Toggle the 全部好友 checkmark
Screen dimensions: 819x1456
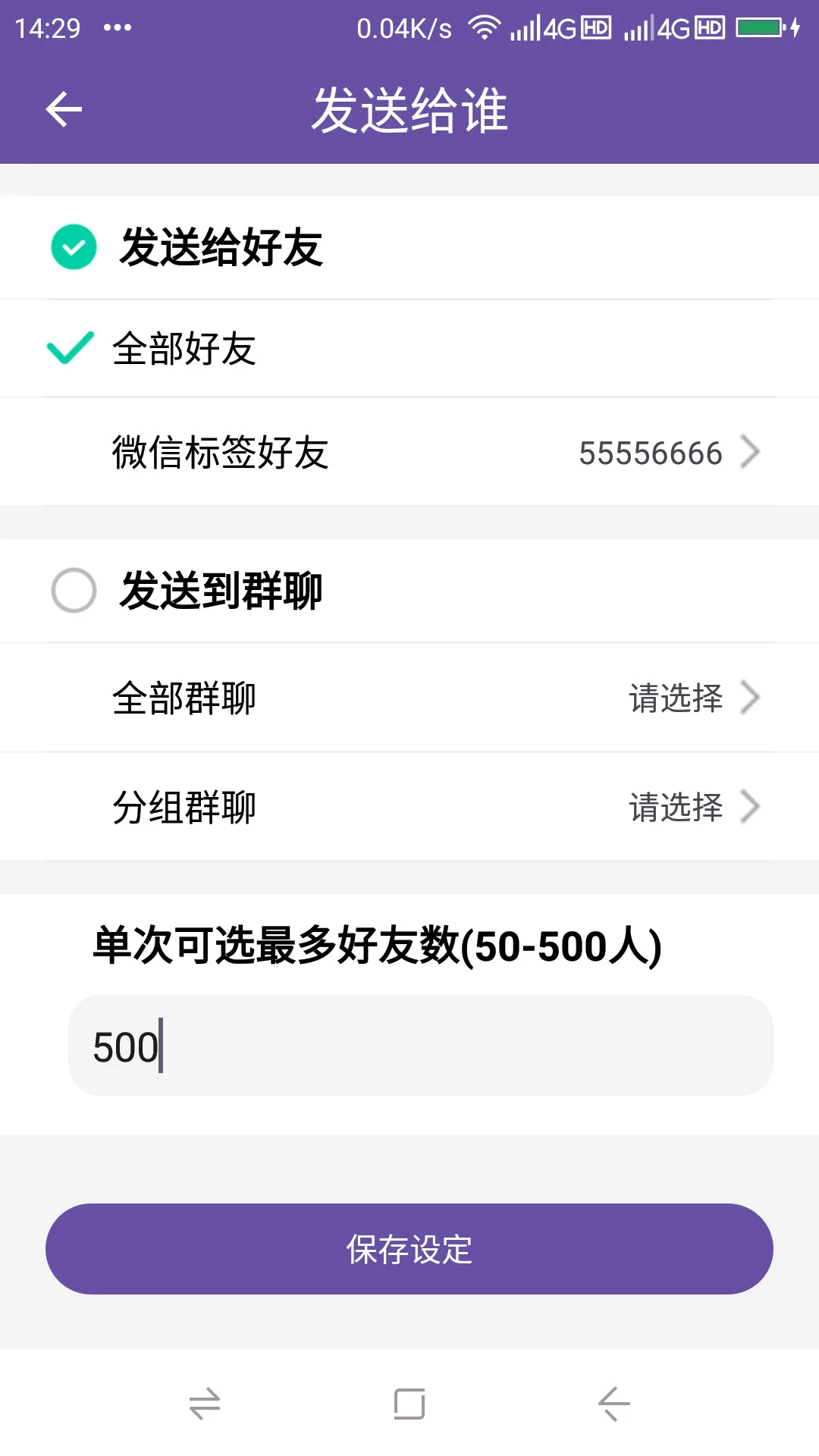point(70,348)
